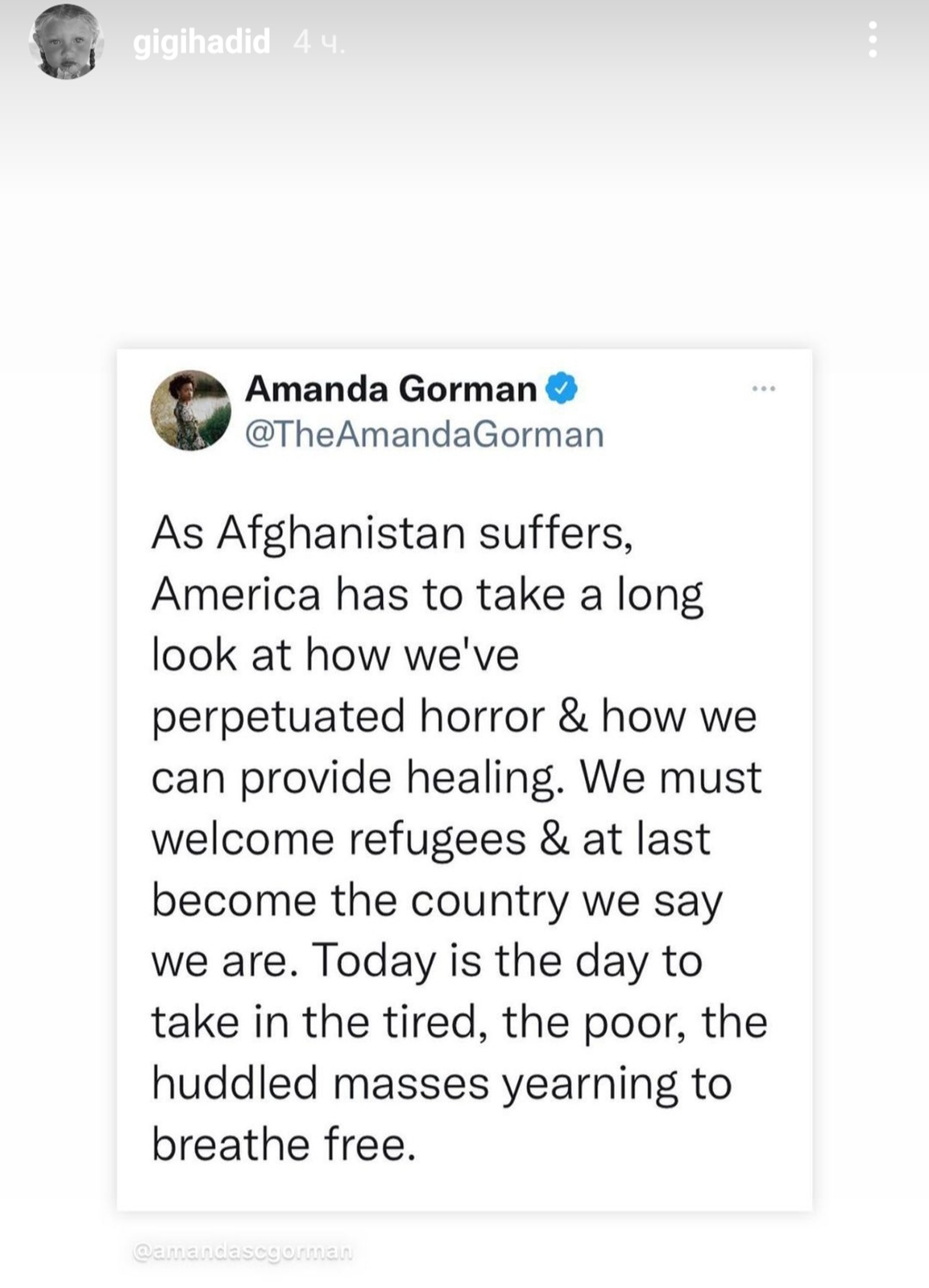
Task: Tap the gigihadid username
Action: 201,42
